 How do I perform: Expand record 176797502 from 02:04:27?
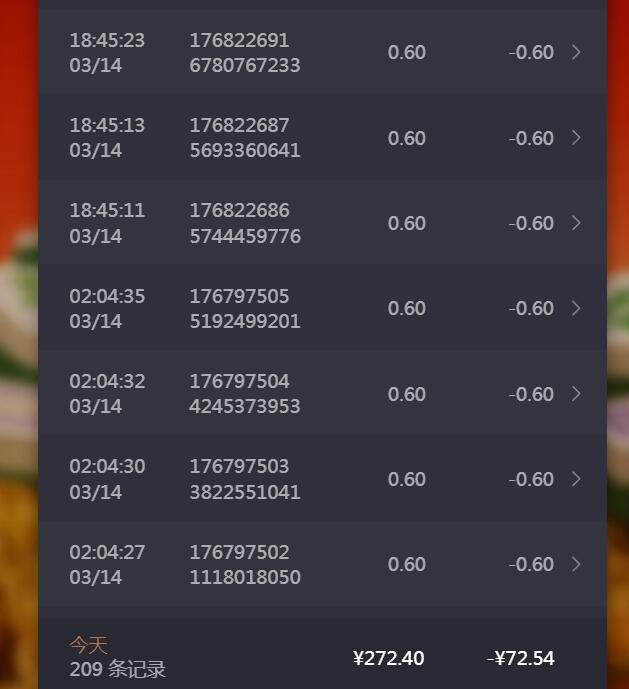322,564
